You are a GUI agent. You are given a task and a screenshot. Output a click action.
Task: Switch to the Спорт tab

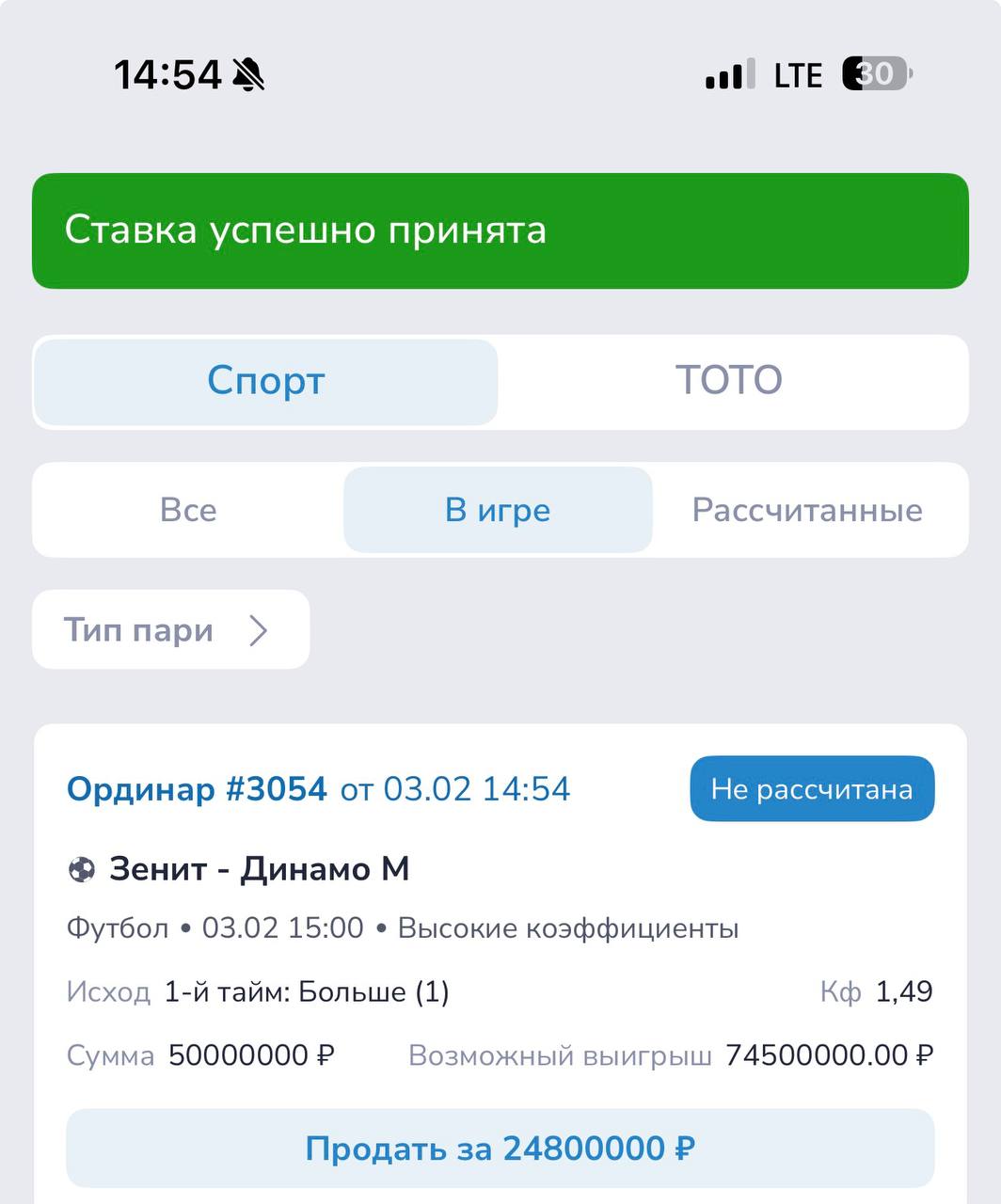point(266,382)
